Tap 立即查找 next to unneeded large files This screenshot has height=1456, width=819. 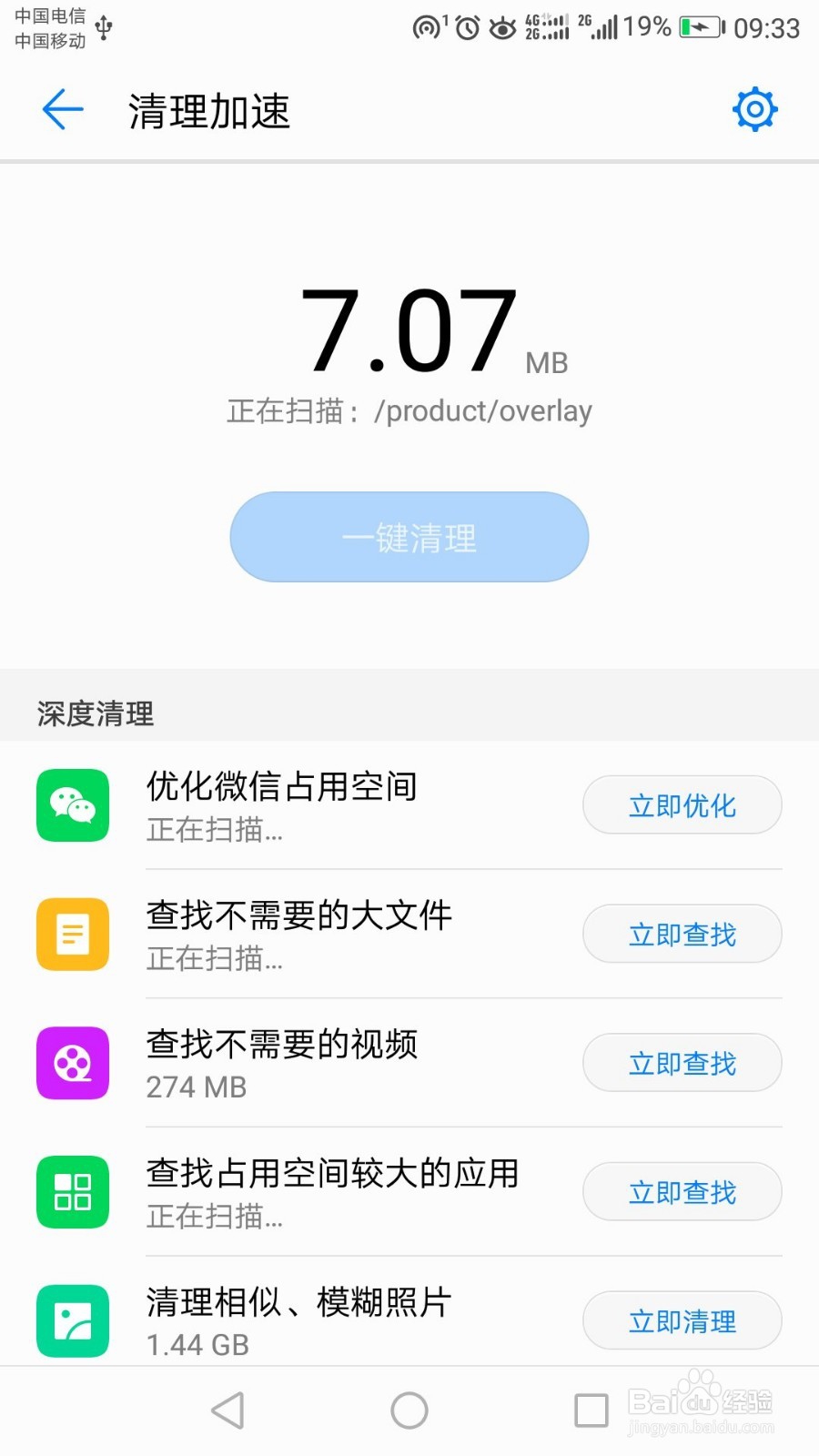click(x=682, y=934)
